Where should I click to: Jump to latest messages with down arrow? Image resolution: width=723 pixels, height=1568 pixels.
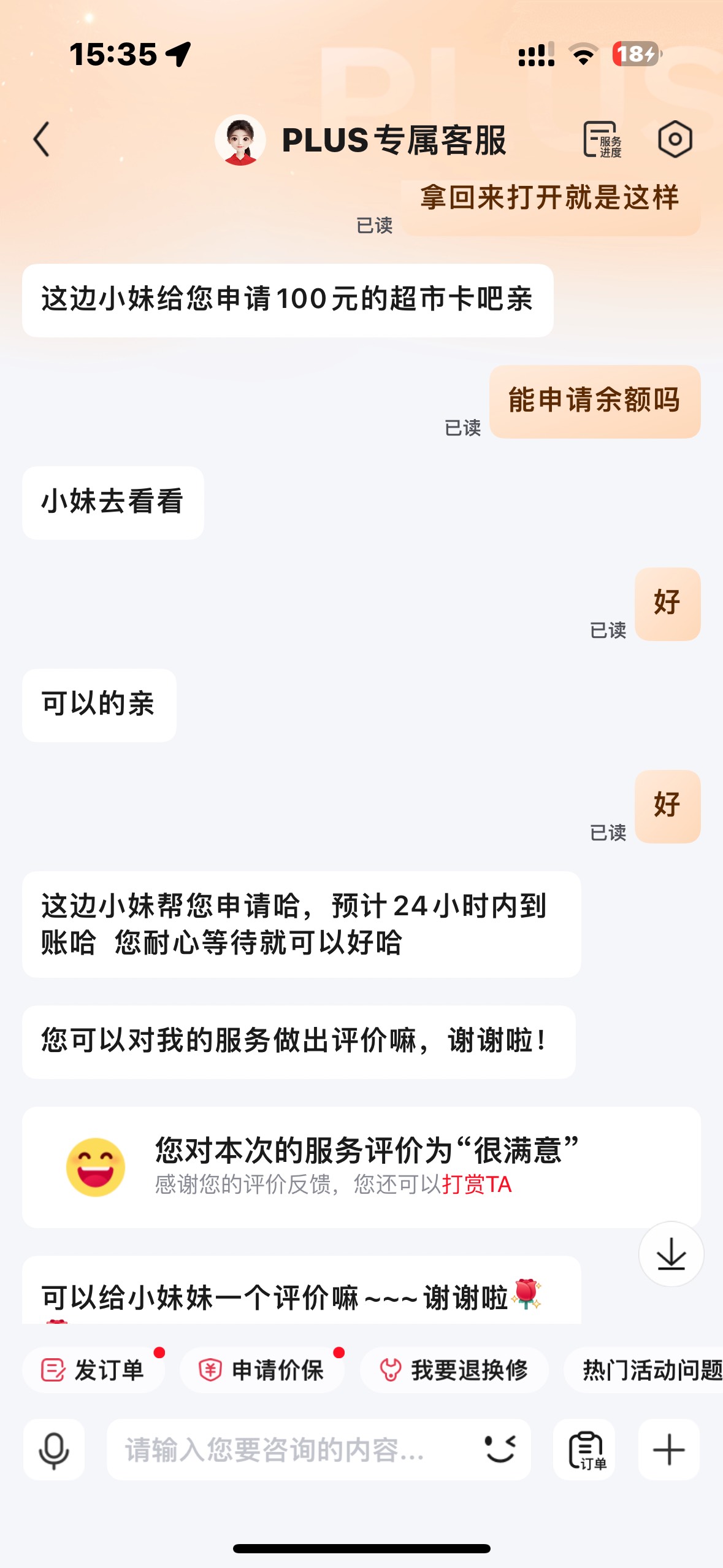pos(671,1254)
